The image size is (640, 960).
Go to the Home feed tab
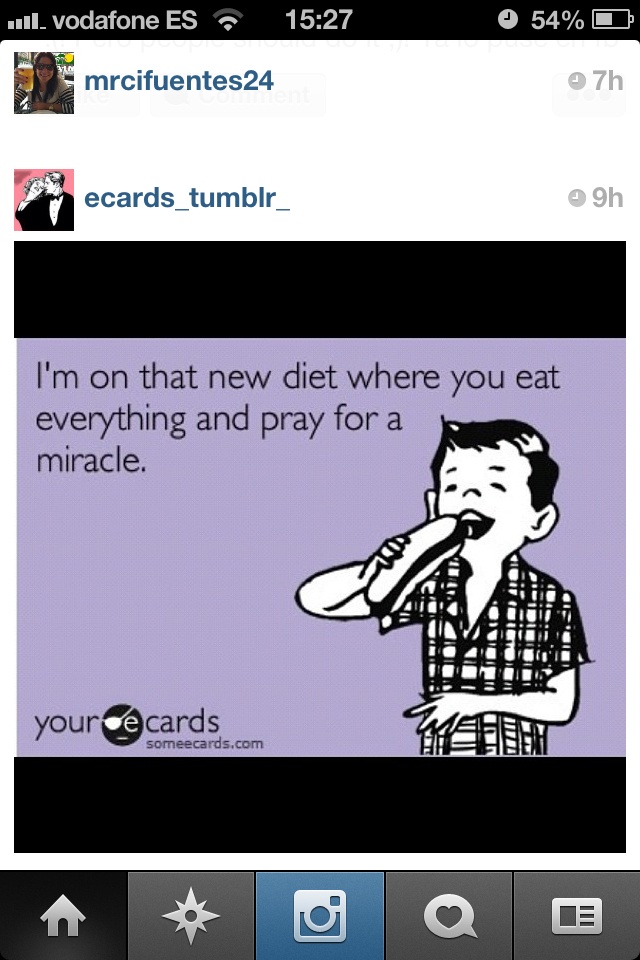[x=63, y=916]
